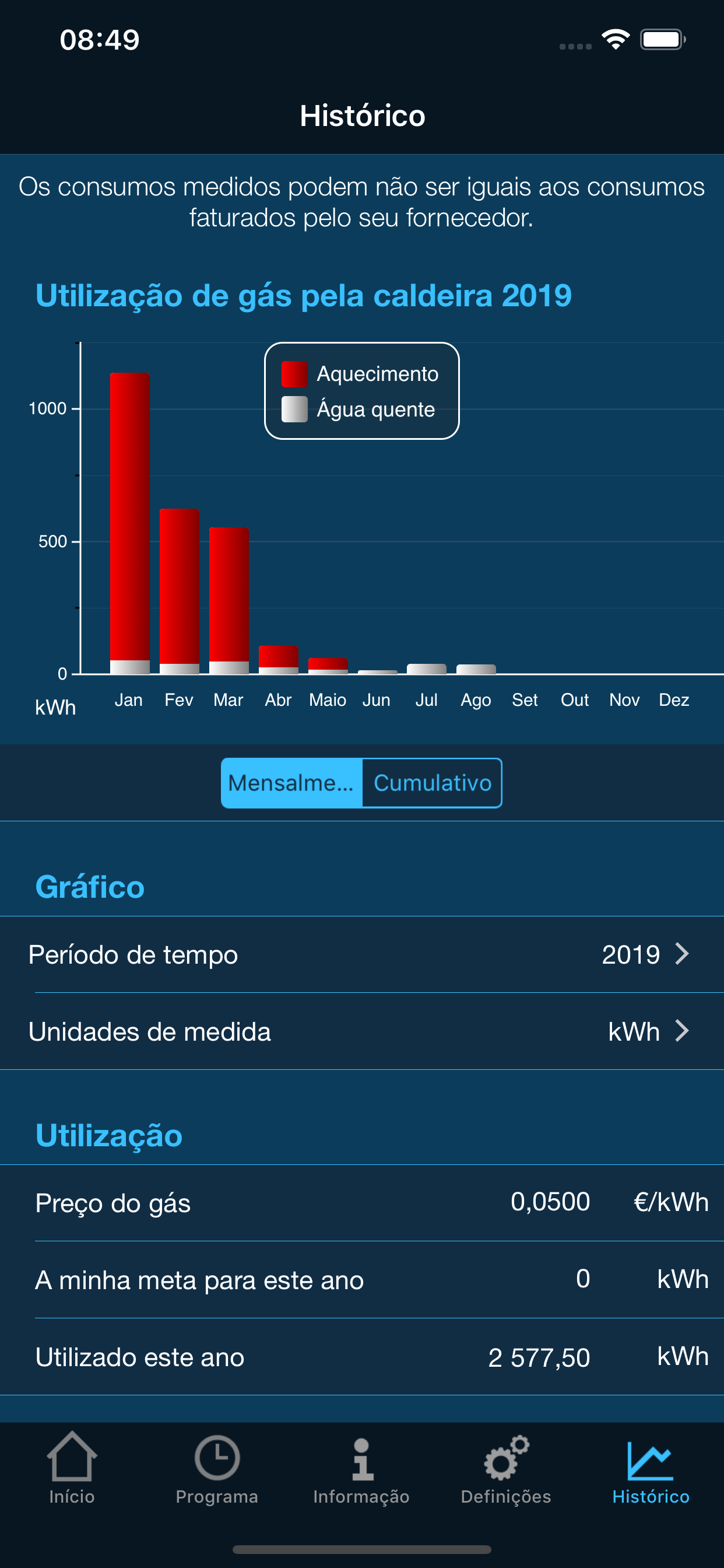This screenshot has width=724, height=1568.
Task: Select the Mensalmente chart view
Action: [x=291, y=783]
